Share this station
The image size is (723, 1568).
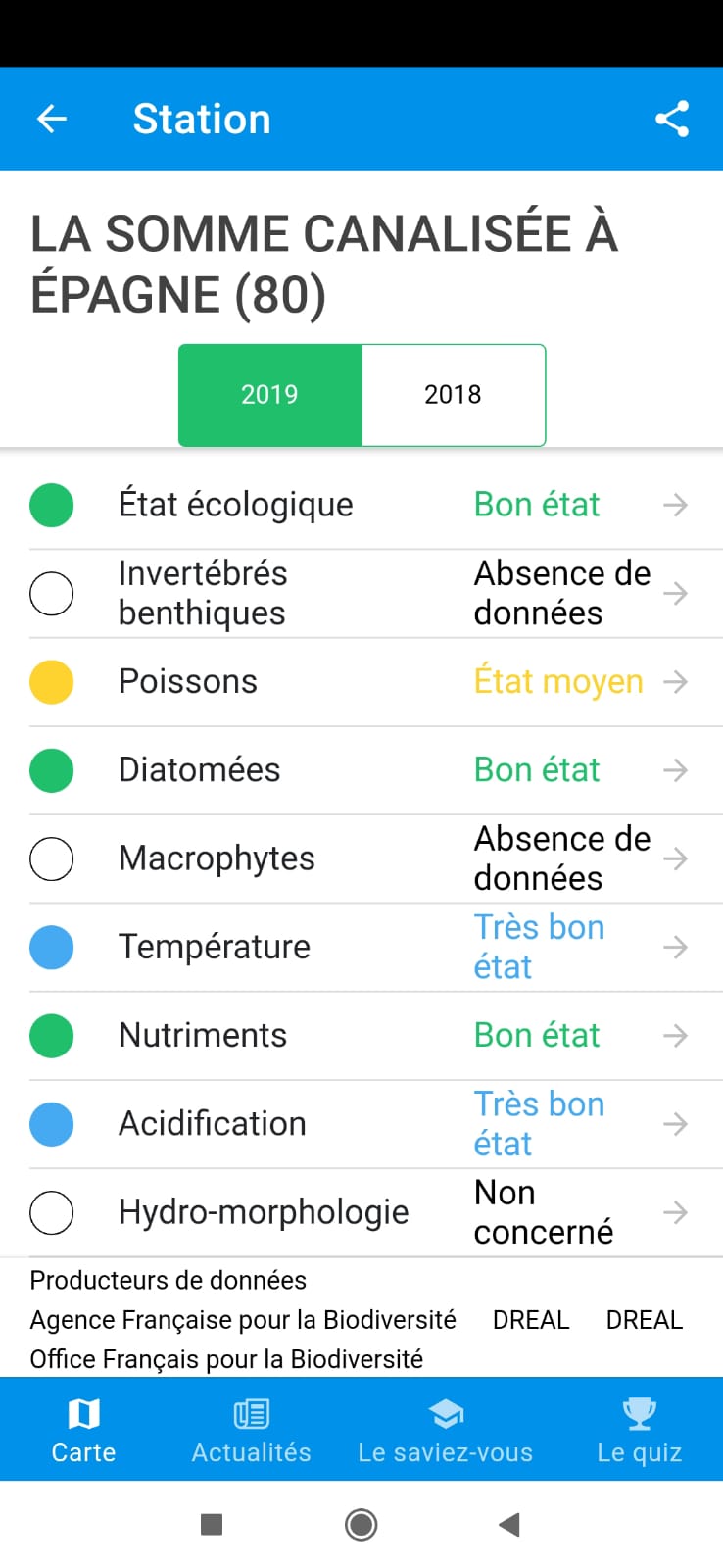click(672, 120)
